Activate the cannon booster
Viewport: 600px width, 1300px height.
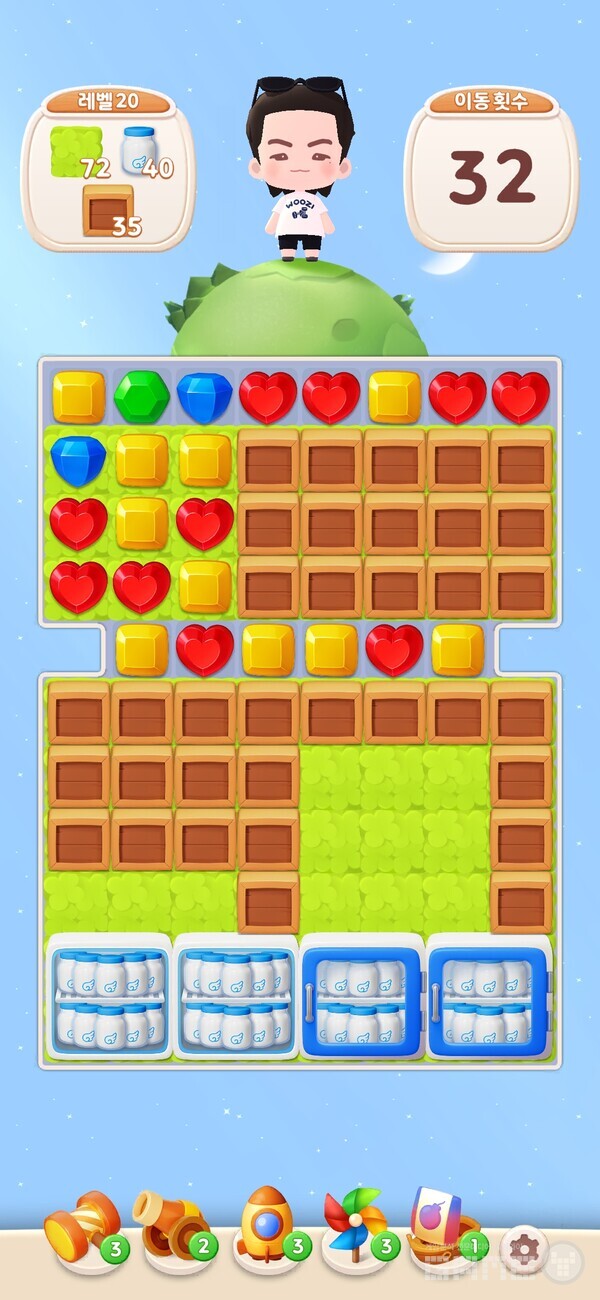click(x=170, y=1225)
